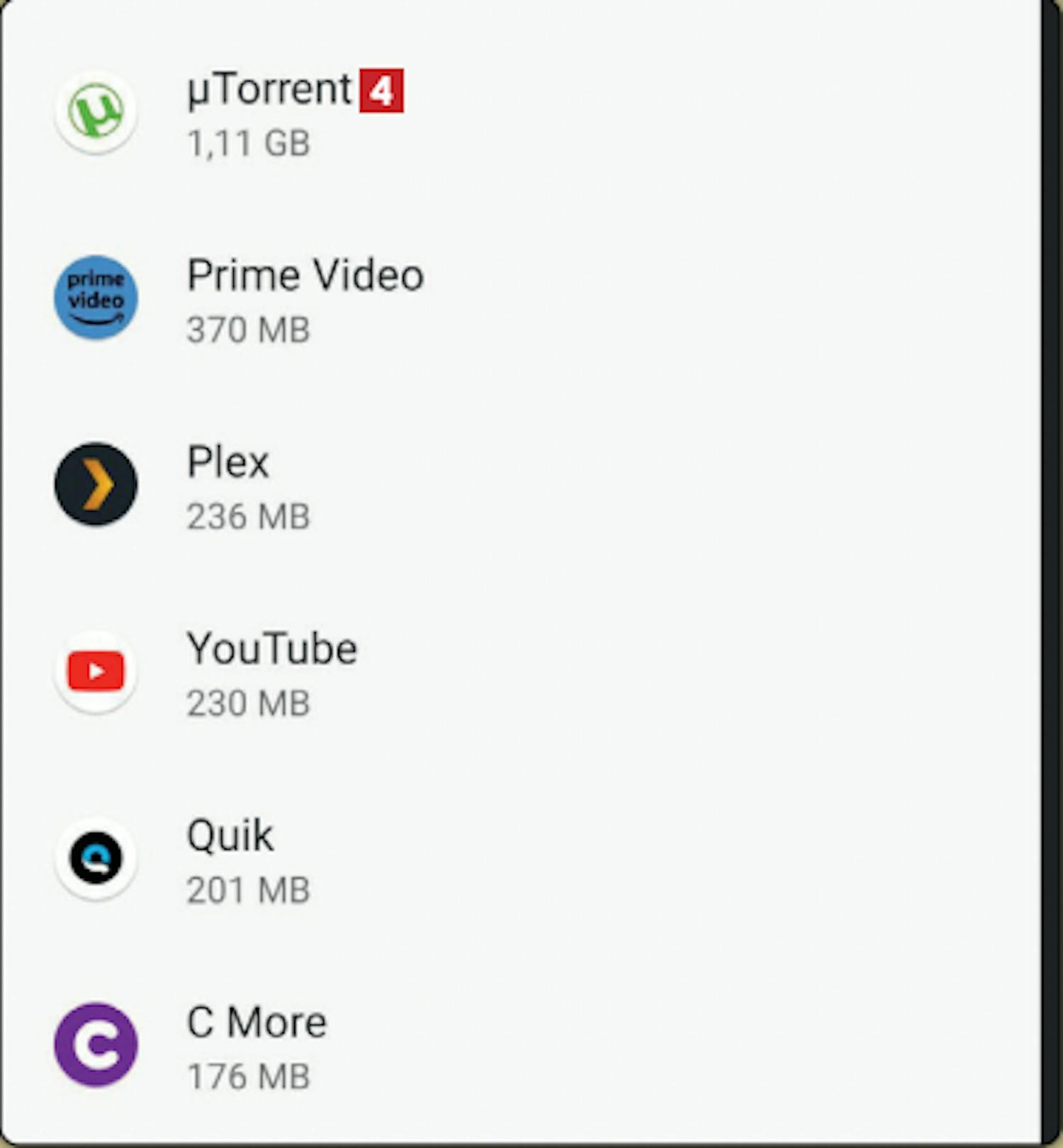
Task: Open the µTorrent storage entry
Action: coord(269,112)
